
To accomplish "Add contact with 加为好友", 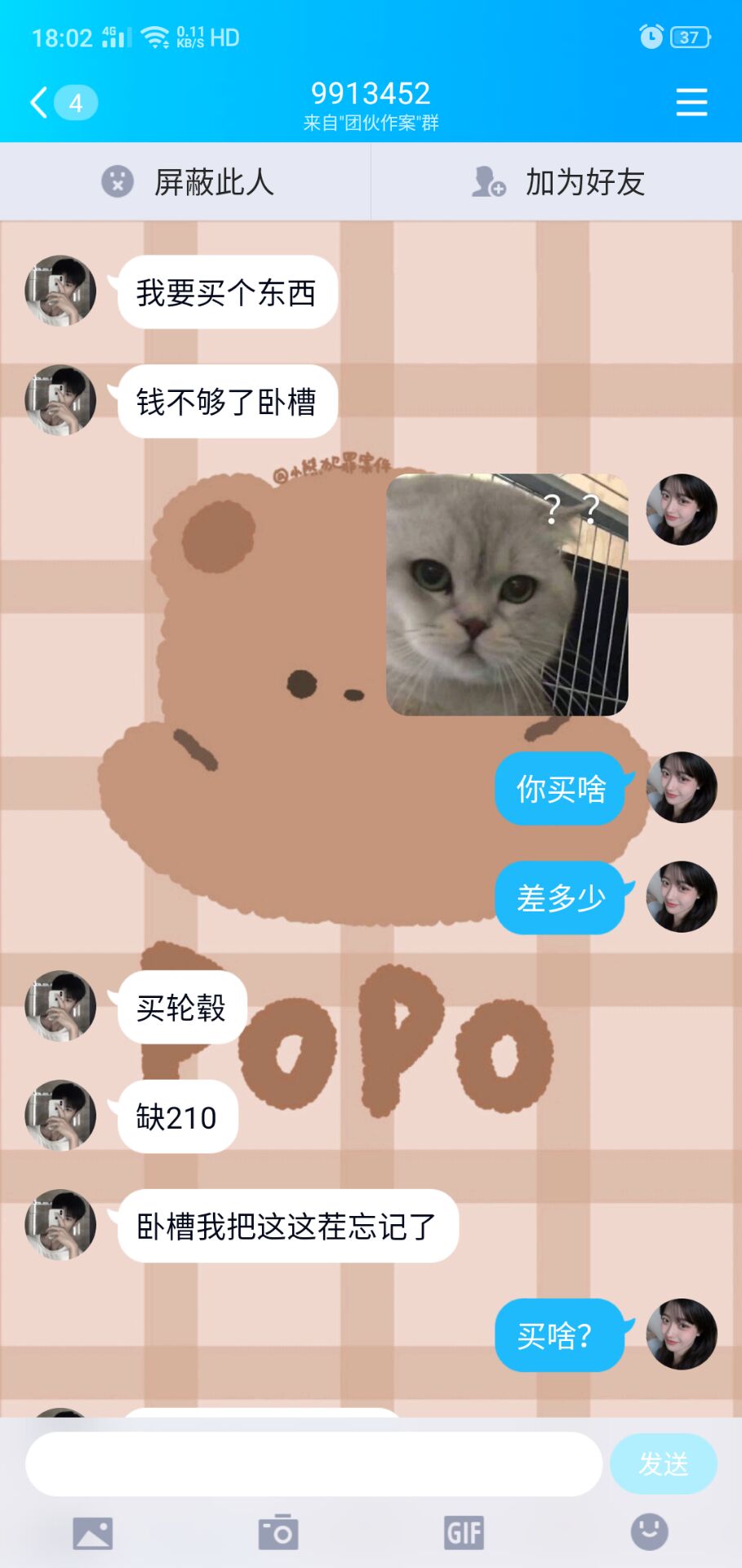I will (x=558, y=181).
